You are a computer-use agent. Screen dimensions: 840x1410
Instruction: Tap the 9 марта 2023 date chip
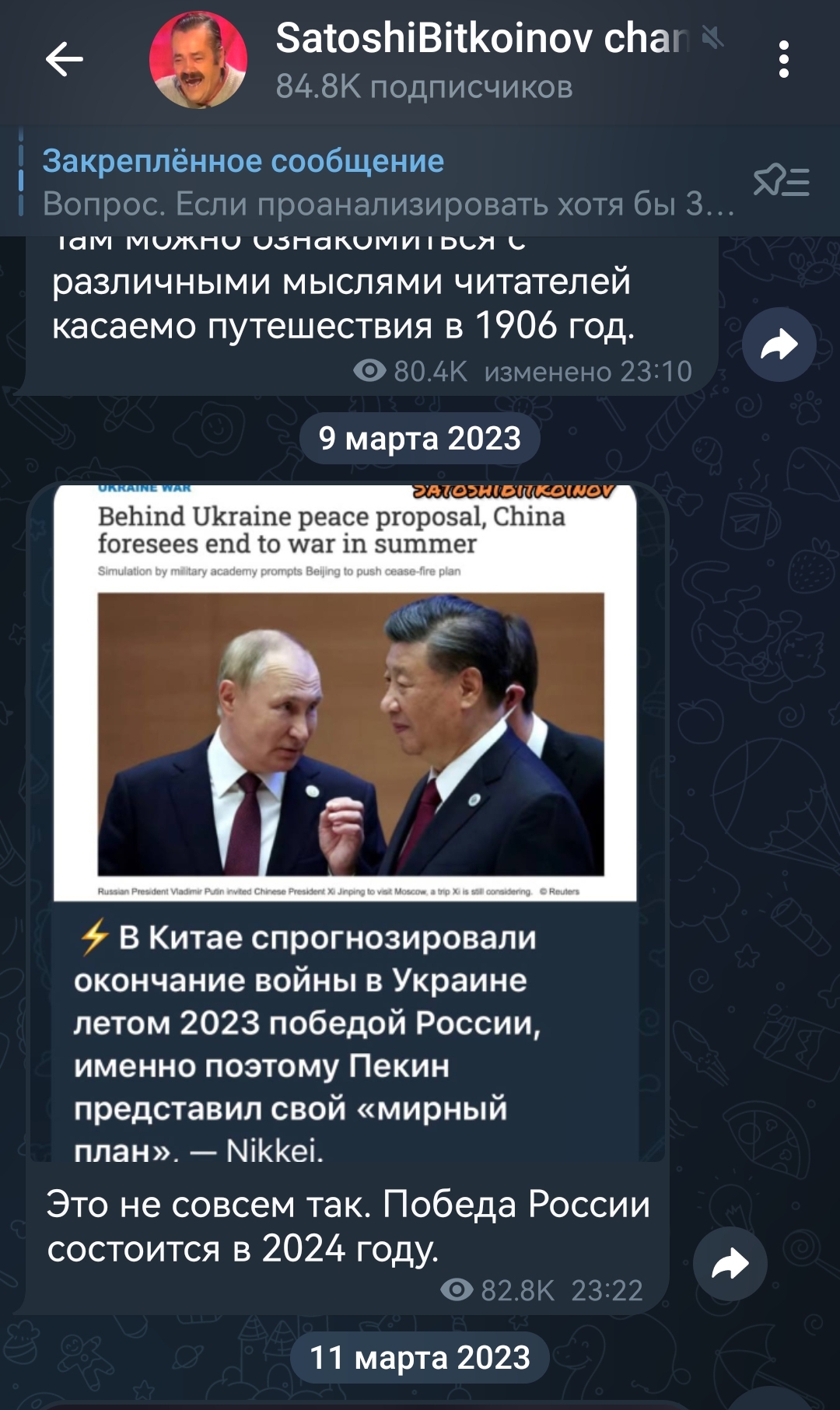pyautogui.click(x=420, y=439)
